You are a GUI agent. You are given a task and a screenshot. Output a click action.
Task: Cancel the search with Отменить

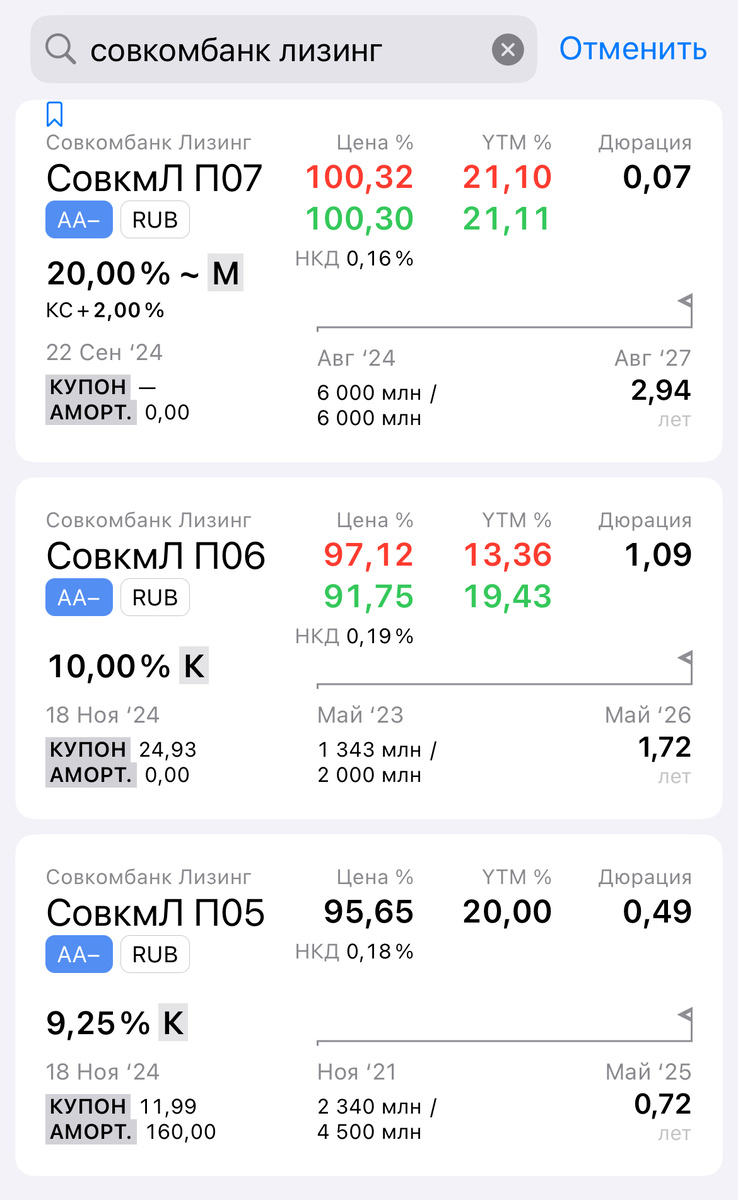[632, 48]
